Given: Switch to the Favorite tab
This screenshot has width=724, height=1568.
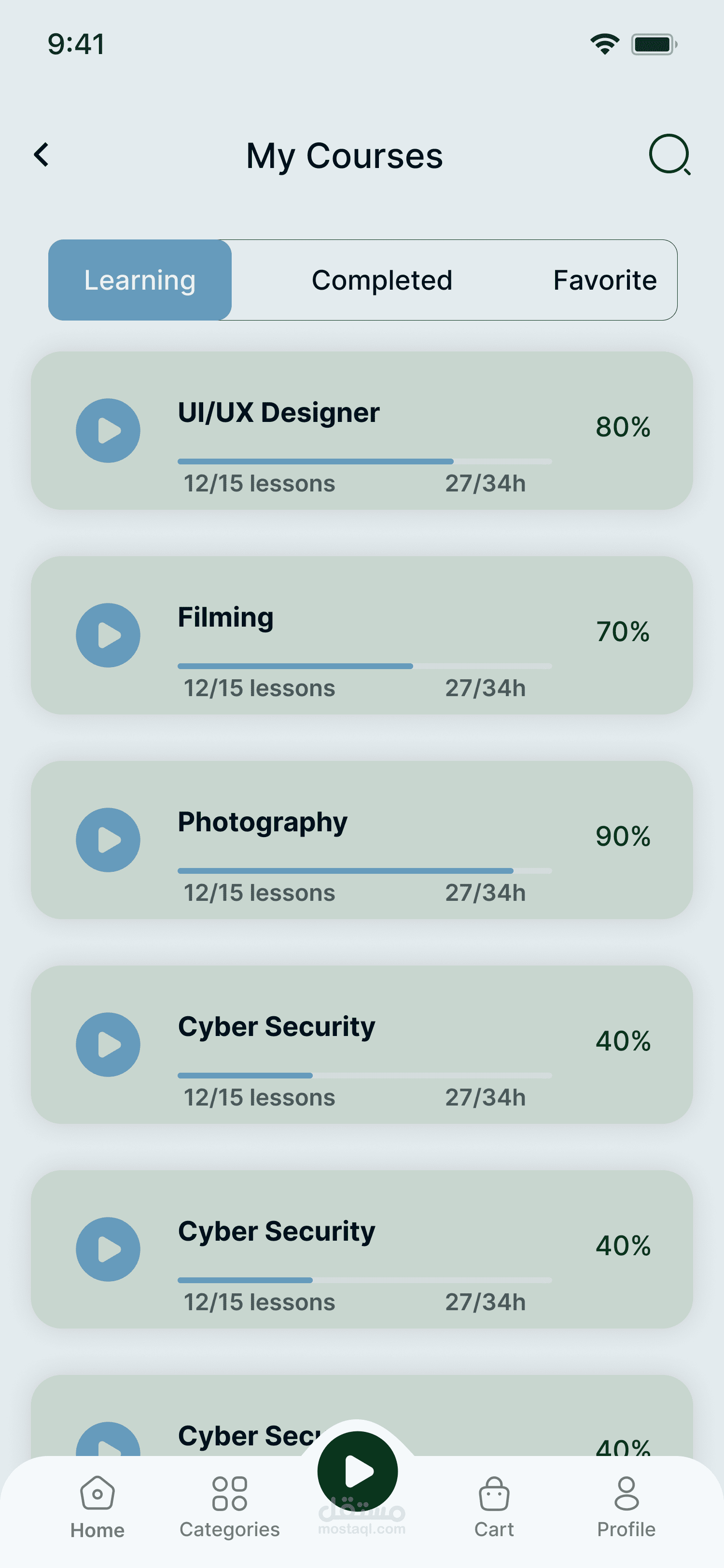Looking at the screenshot, I should [x=605, y=280].
